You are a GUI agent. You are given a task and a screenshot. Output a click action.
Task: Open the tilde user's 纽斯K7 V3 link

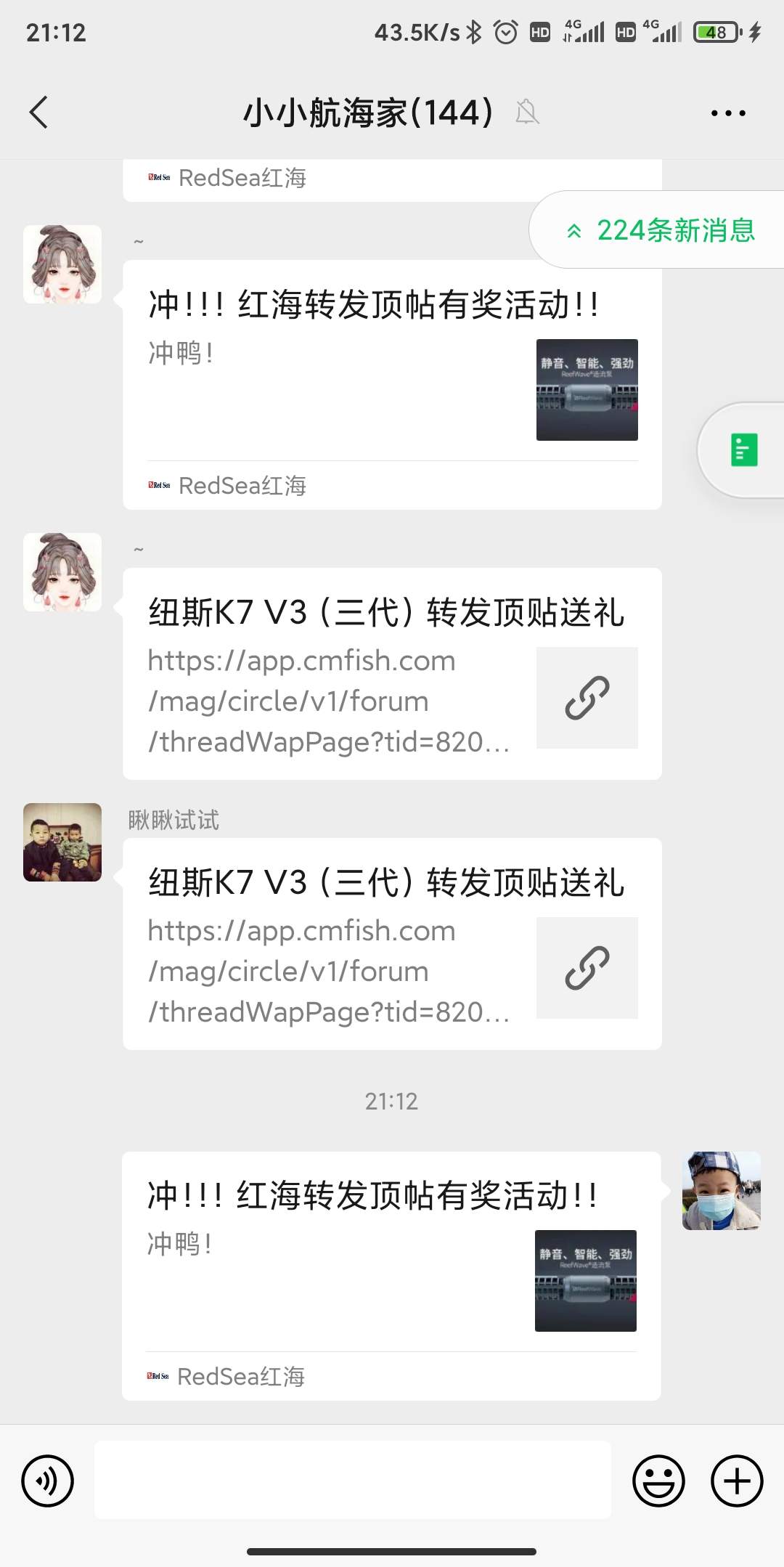point(392,674)
